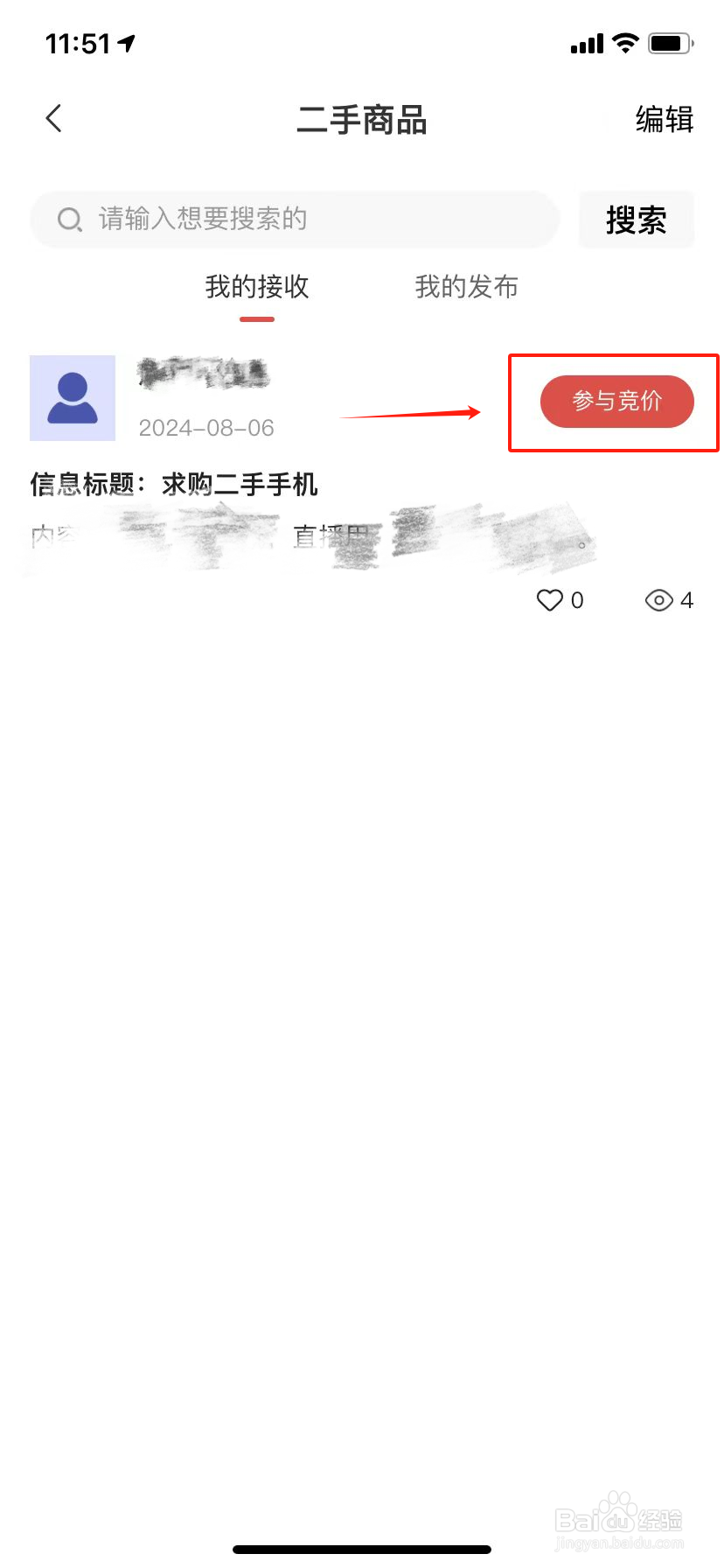Tap the home indicator bar at the bottom

[x=362, y=1547]
